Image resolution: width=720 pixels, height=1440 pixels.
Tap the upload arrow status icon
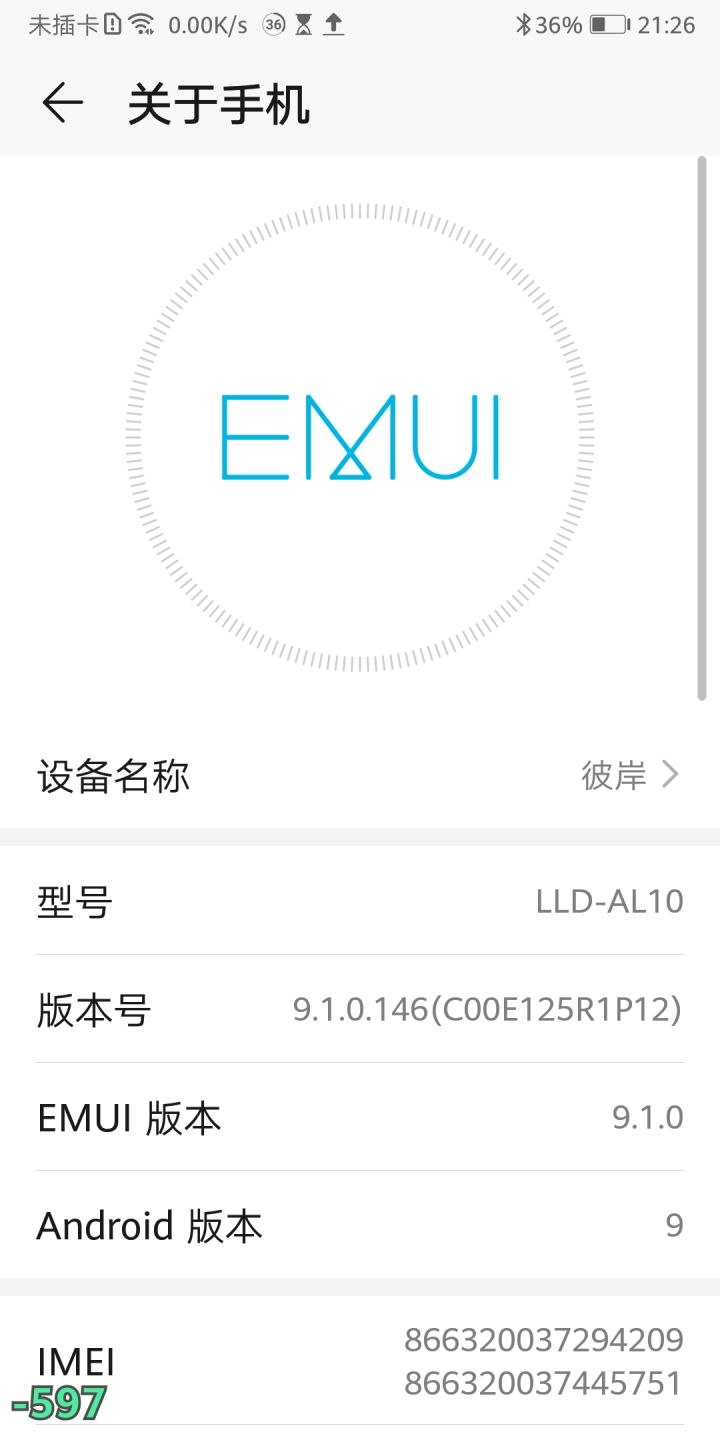click(334, 23)
